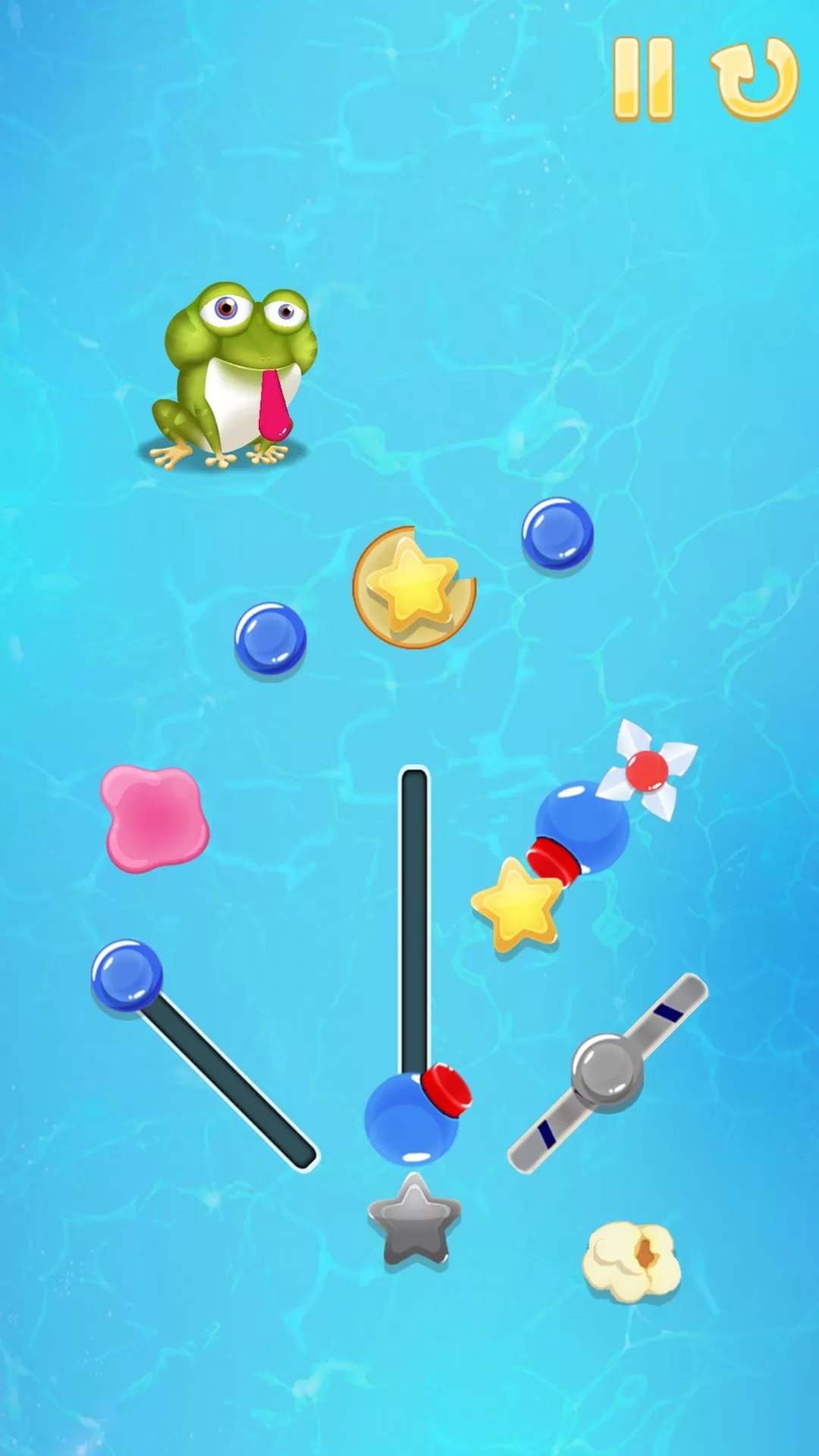This screenshot has height=1456, width=819.
Task: Tap the blue peg nearest the frog
Action: 270,638
